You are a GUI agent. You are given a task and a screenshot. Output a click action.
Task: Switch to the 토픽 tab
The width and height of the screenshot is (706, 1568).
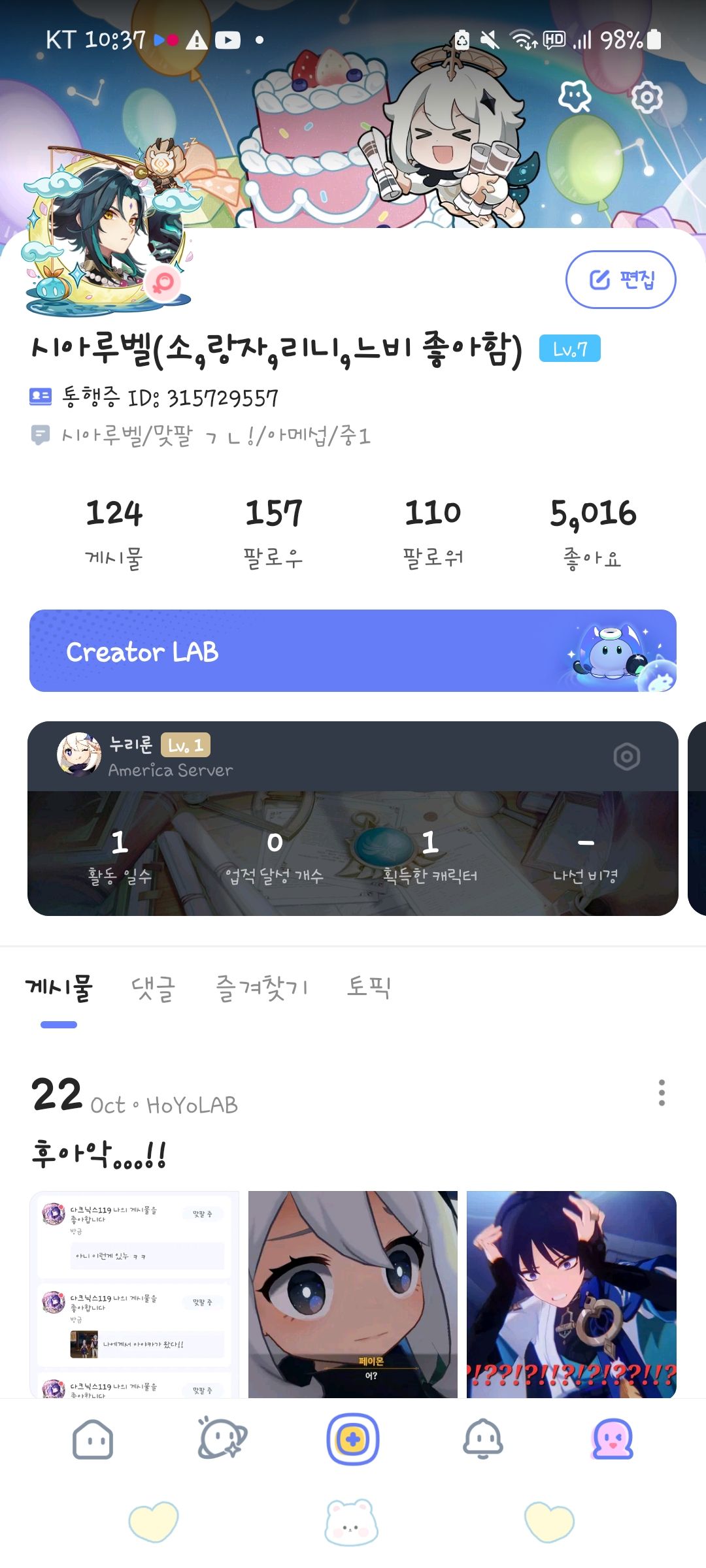point(369,988)
